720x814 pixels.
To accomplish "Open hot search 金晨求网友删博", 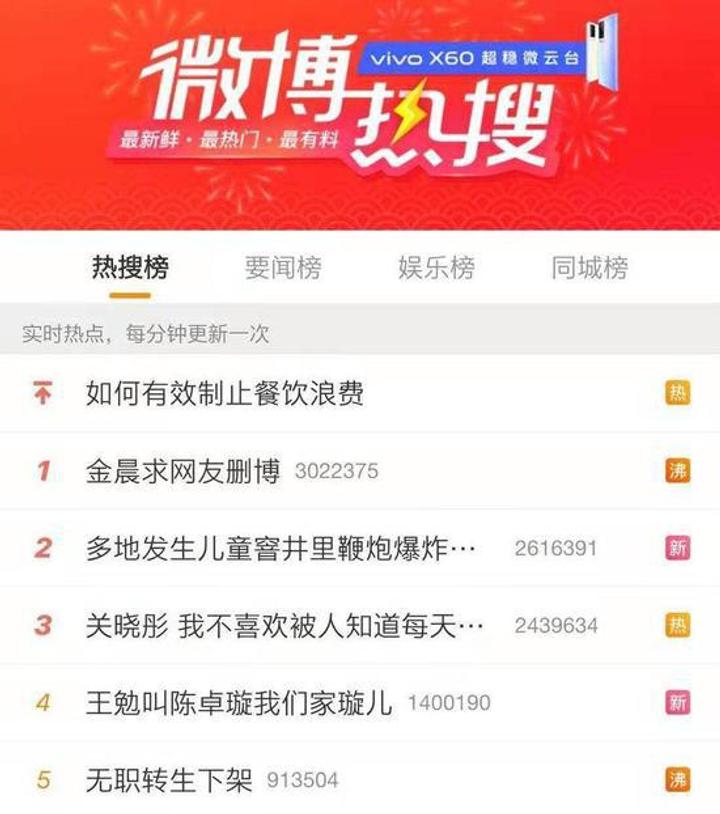I will 183,470.
